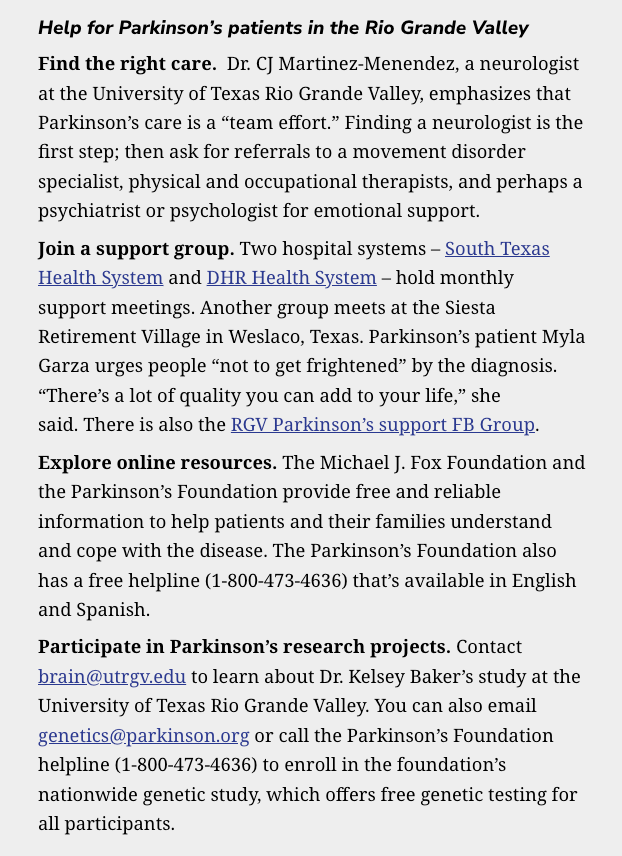Image resolution: width=622 pixels, height=856 pixels.
Task: Open the DHR Health System link
Action: coord(292,278)
